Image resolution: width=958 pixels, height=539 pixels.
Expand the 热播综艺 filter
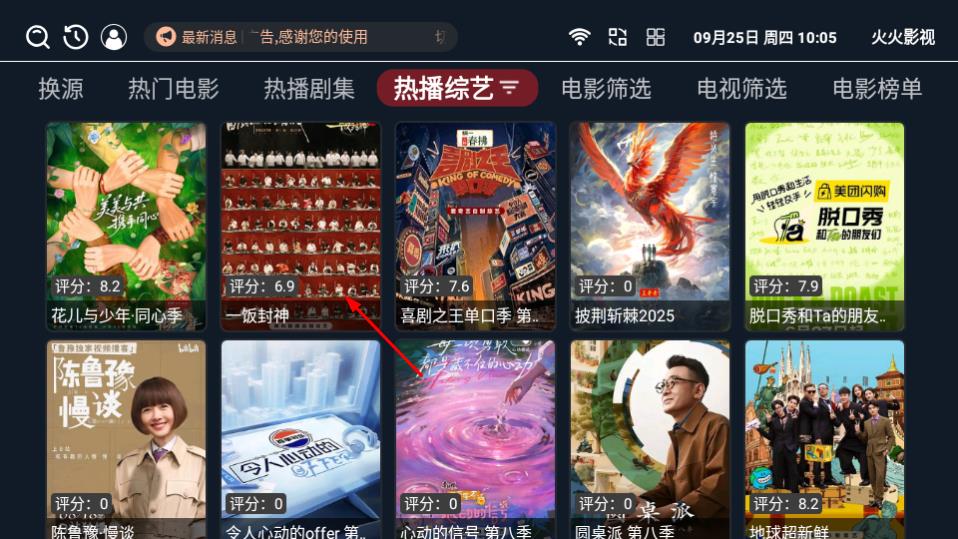(509, 88)
